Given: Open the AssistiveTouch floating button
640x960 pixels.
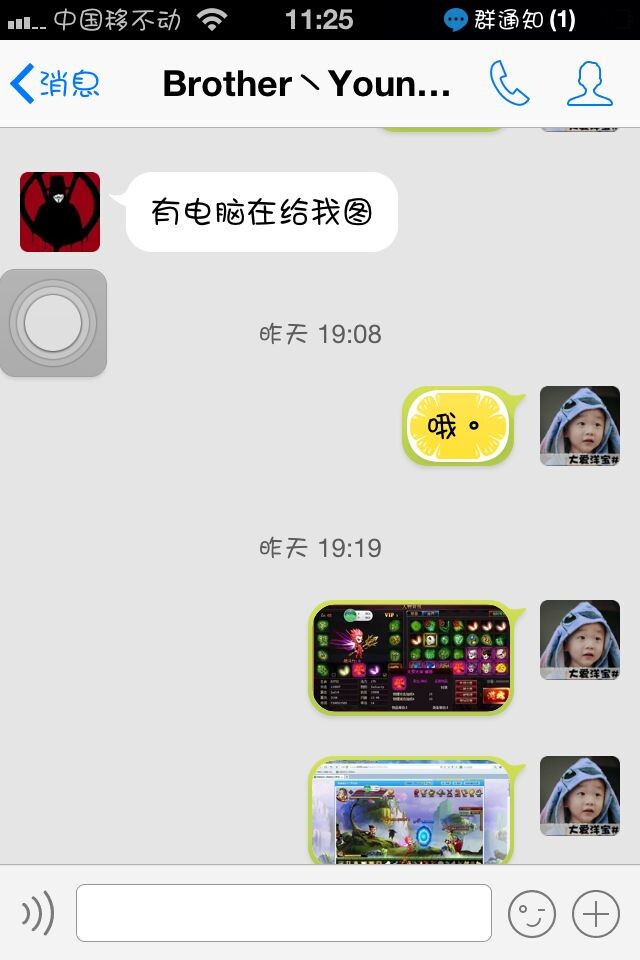Looking at the screenshot, I should coord(53,323).
